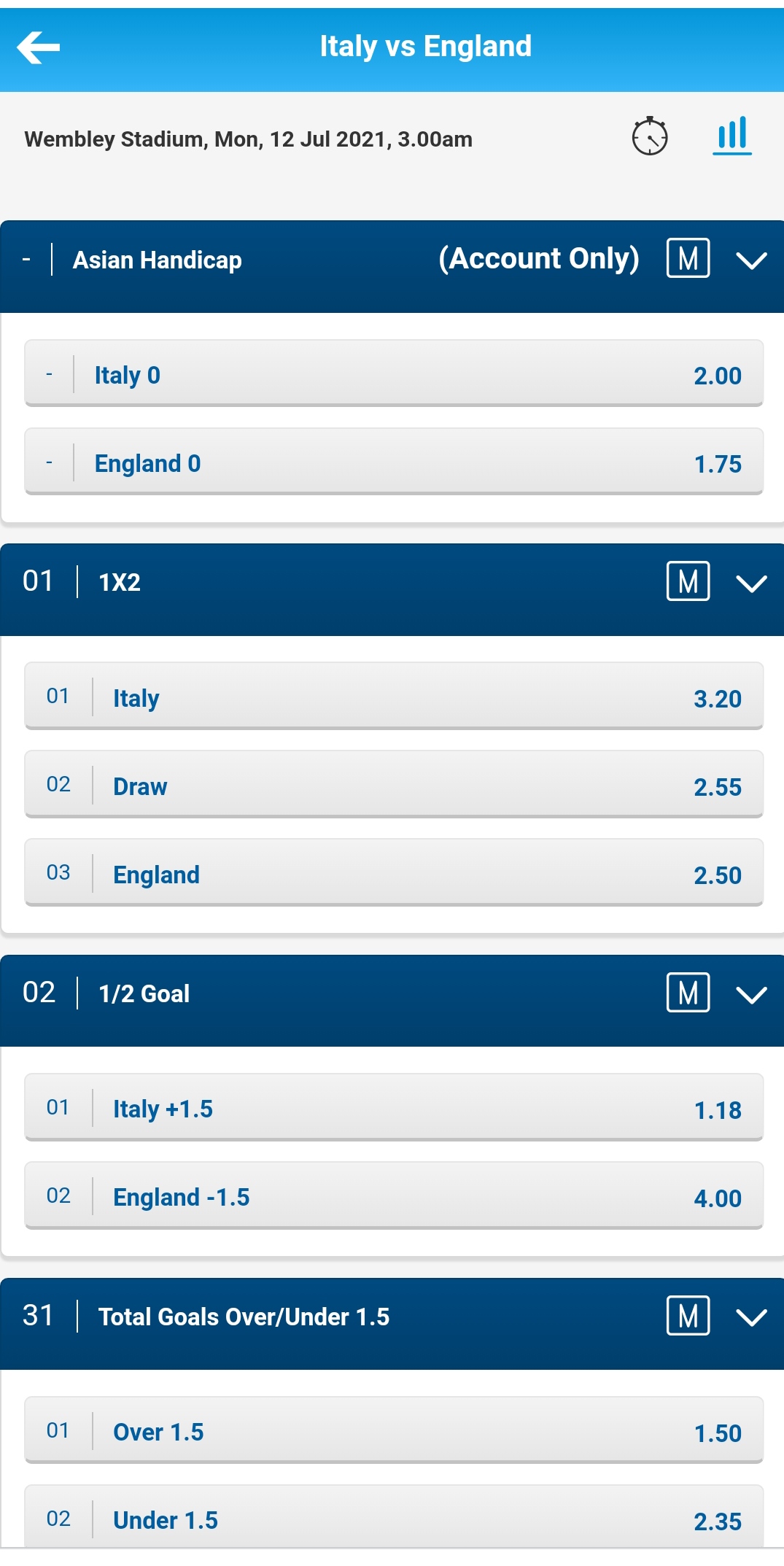784x1566 pixels.
Task: Select Italy 0 at 2.00
Action: coord(394,374)
